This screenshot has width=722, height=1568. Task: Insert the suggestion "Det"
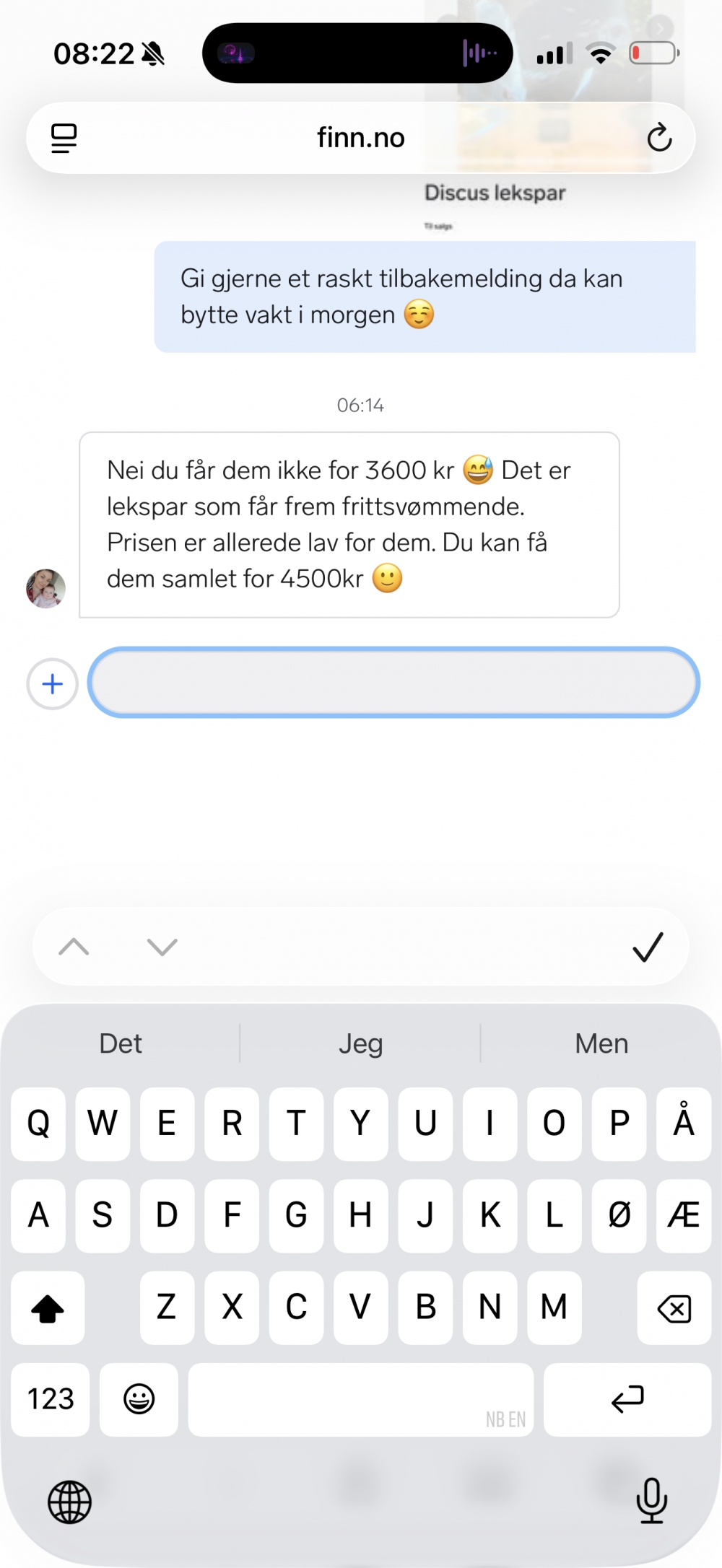[121, 1043]
